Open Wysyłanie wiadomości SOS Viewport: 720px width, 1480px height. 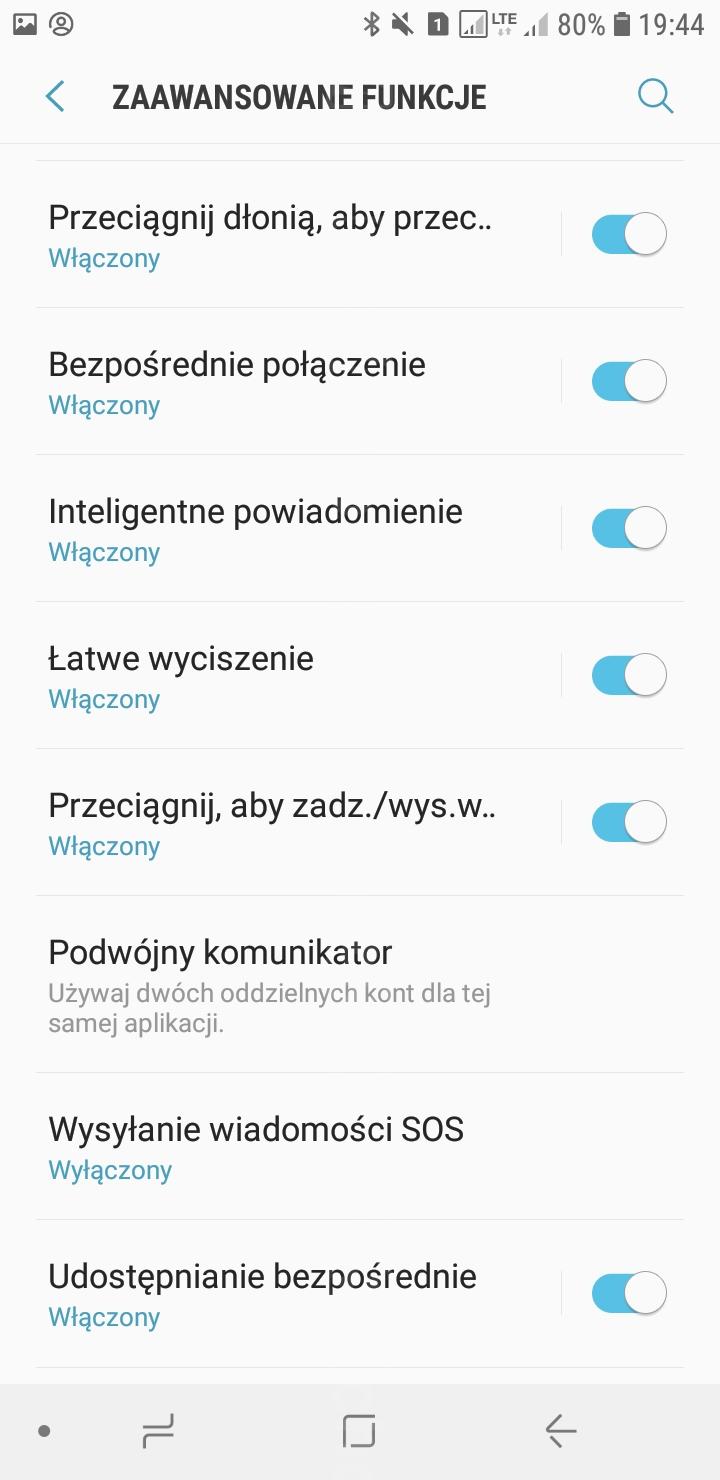(360, 1146)
